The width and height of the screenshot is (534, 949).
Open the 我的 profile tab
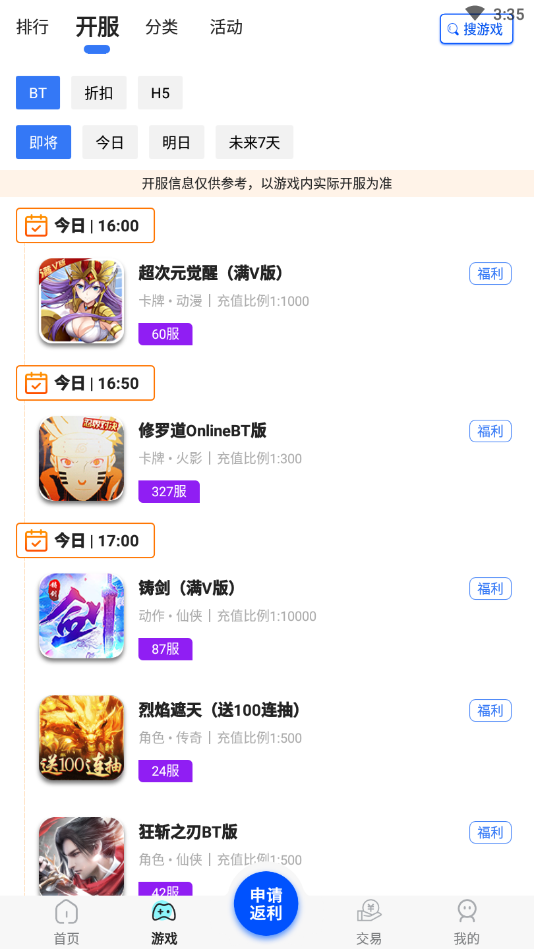click(x=467, y=922)
